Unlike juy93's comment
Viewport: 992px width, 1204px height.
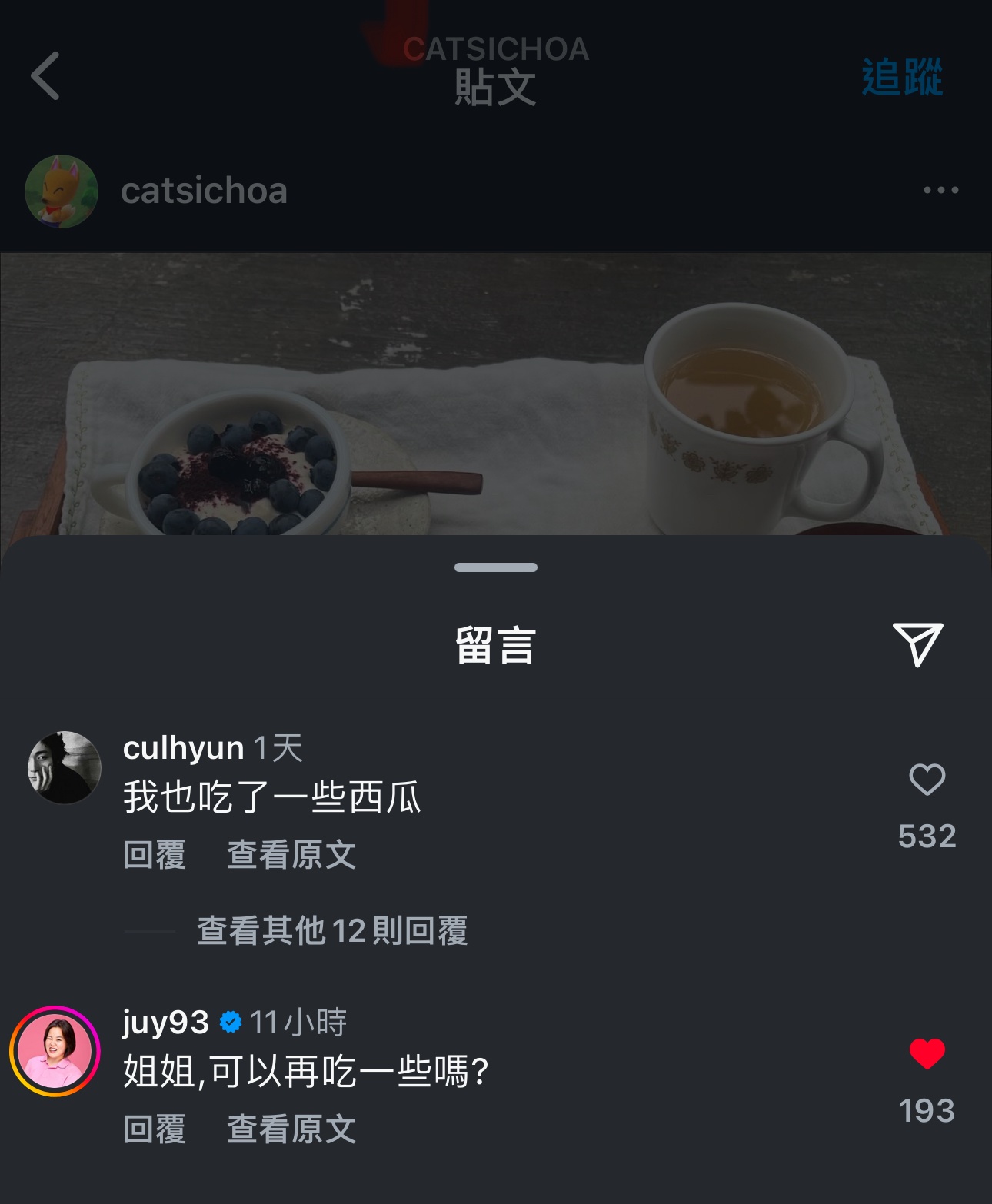(927, 1053)
